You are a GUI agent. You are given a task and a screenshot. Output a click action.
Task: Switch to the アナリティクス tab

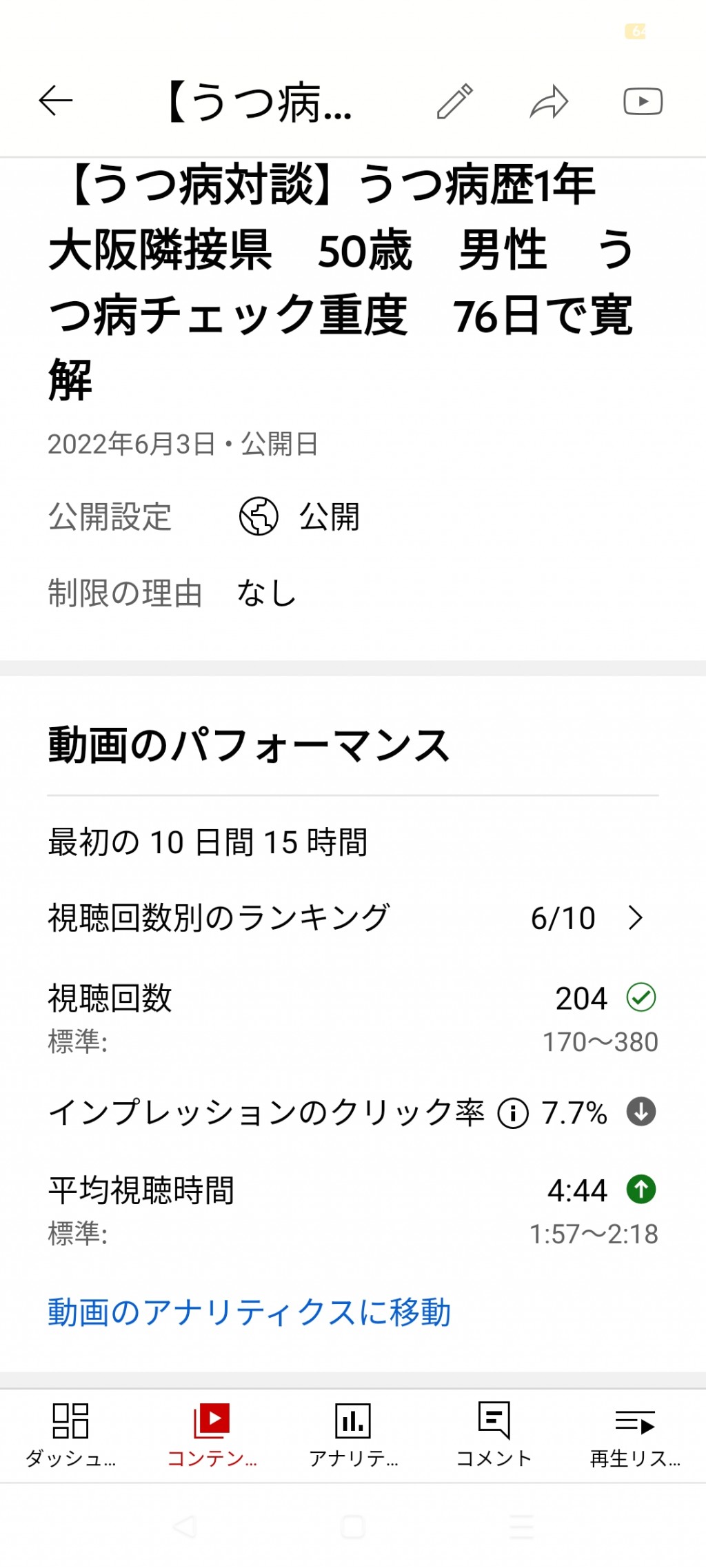(353, 1436)
